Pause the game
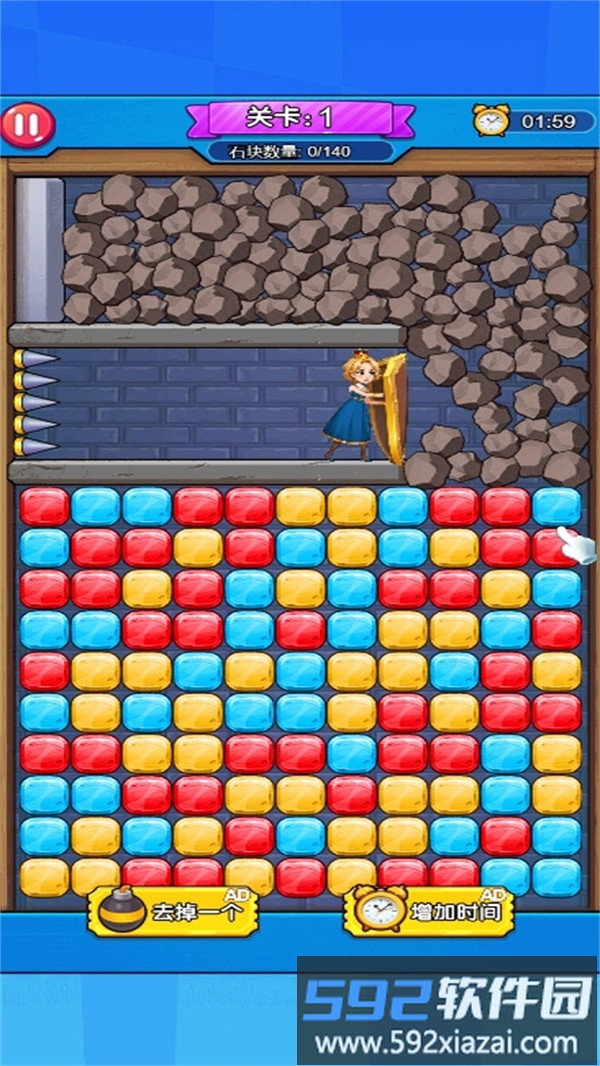Screen dimensions: 600x1066 pos(27,124)
